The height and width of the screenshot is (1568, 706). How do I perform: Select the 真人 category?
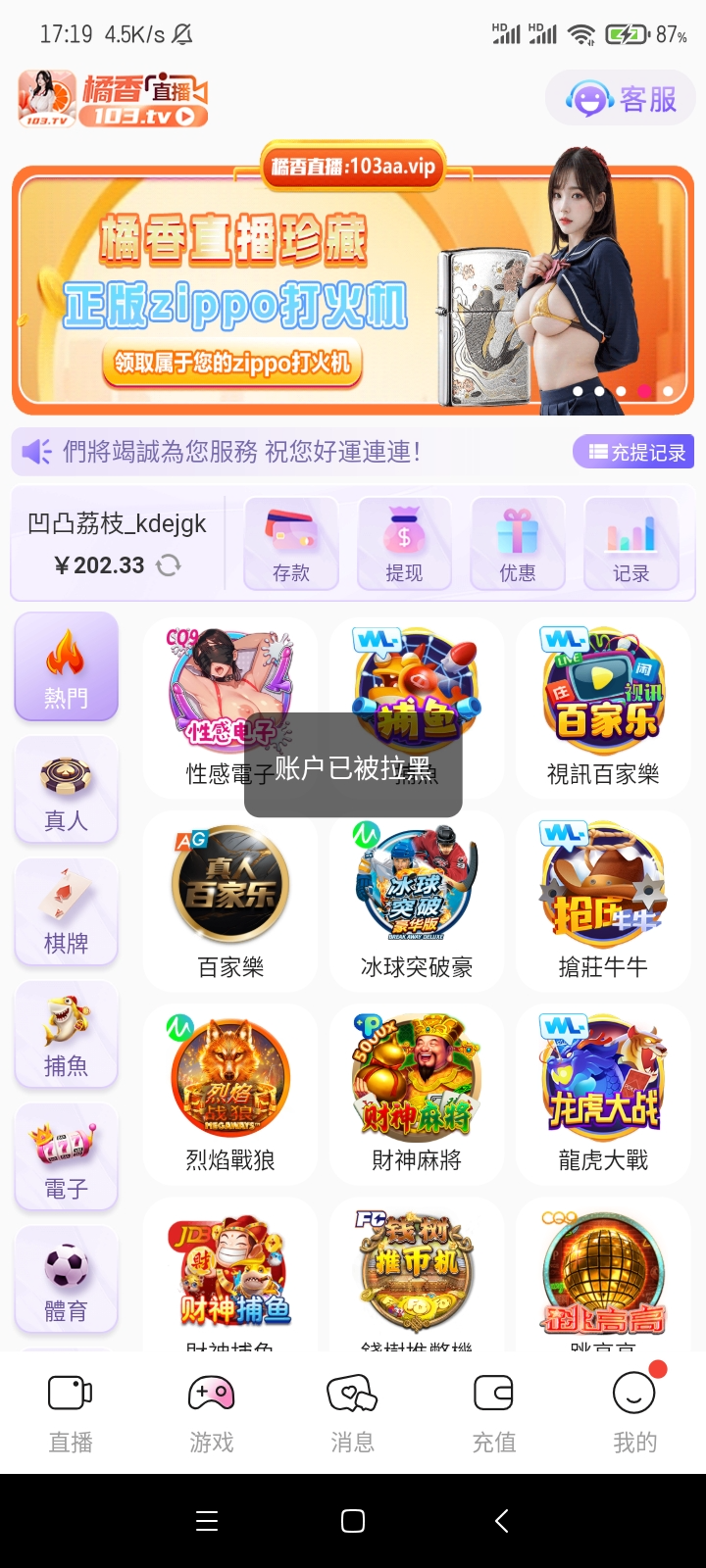(x=66, y=790)
